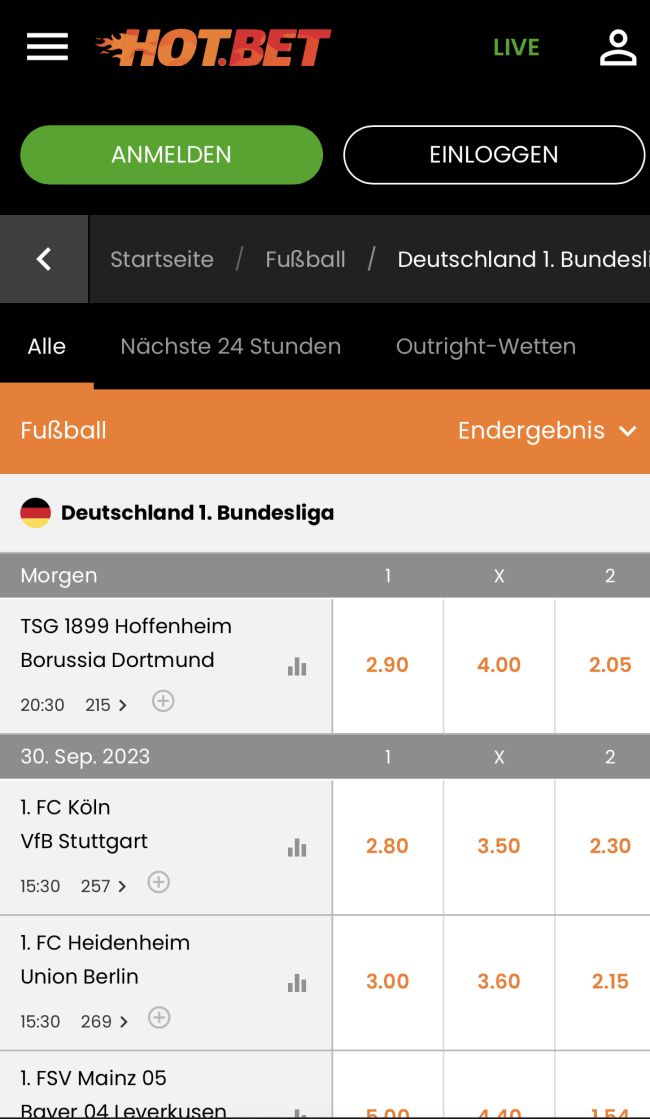The image size is (650, 1119).
Task: Choose draw odds 3.60 for Heidenheim–Union Berlin
Action: tap(499, 982)
